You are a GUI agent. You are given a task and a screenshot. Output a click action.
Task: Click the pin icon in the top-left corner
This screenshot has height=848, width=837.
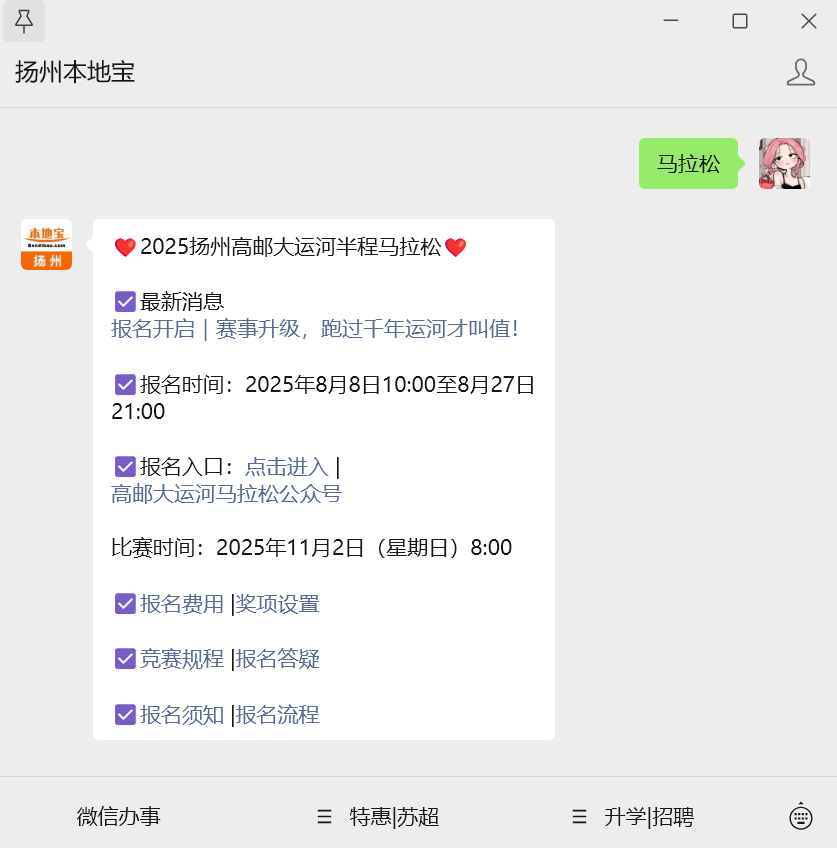(x=24, y=21)
